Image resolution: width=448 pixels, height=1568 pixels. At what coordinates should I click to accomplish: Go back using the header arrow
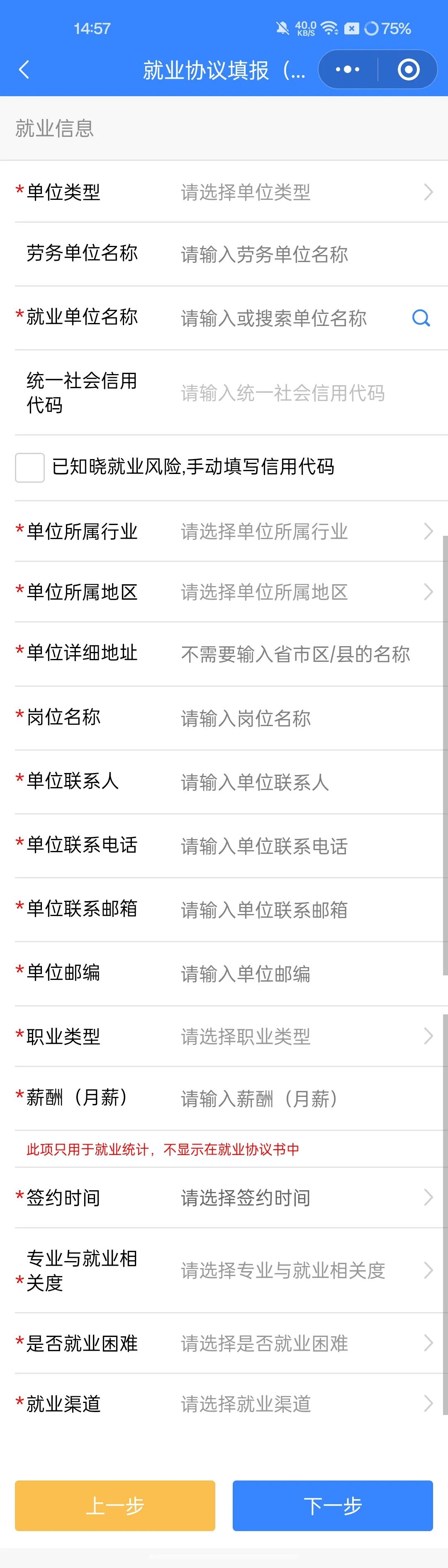24,70
